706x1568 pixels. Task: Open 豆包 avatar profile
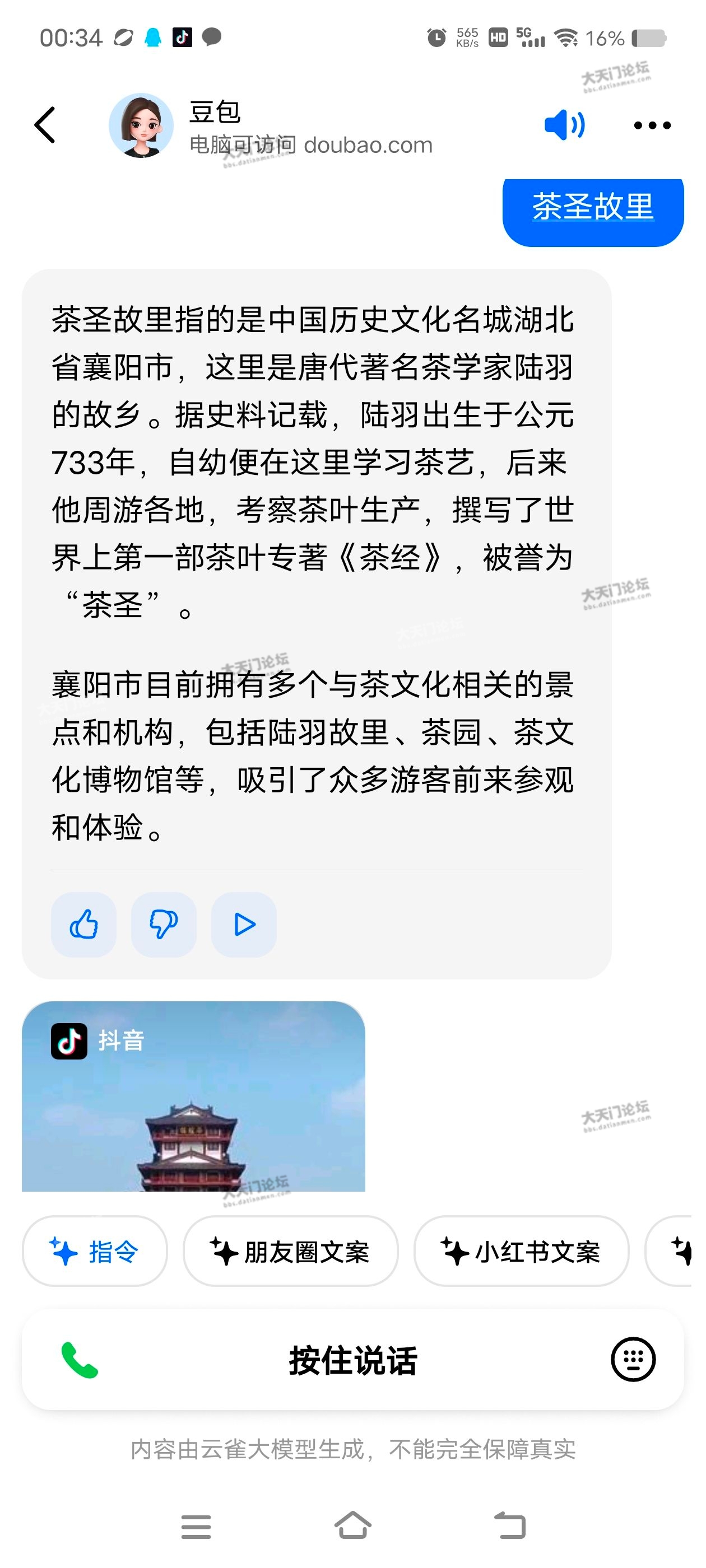coord(141,125)
